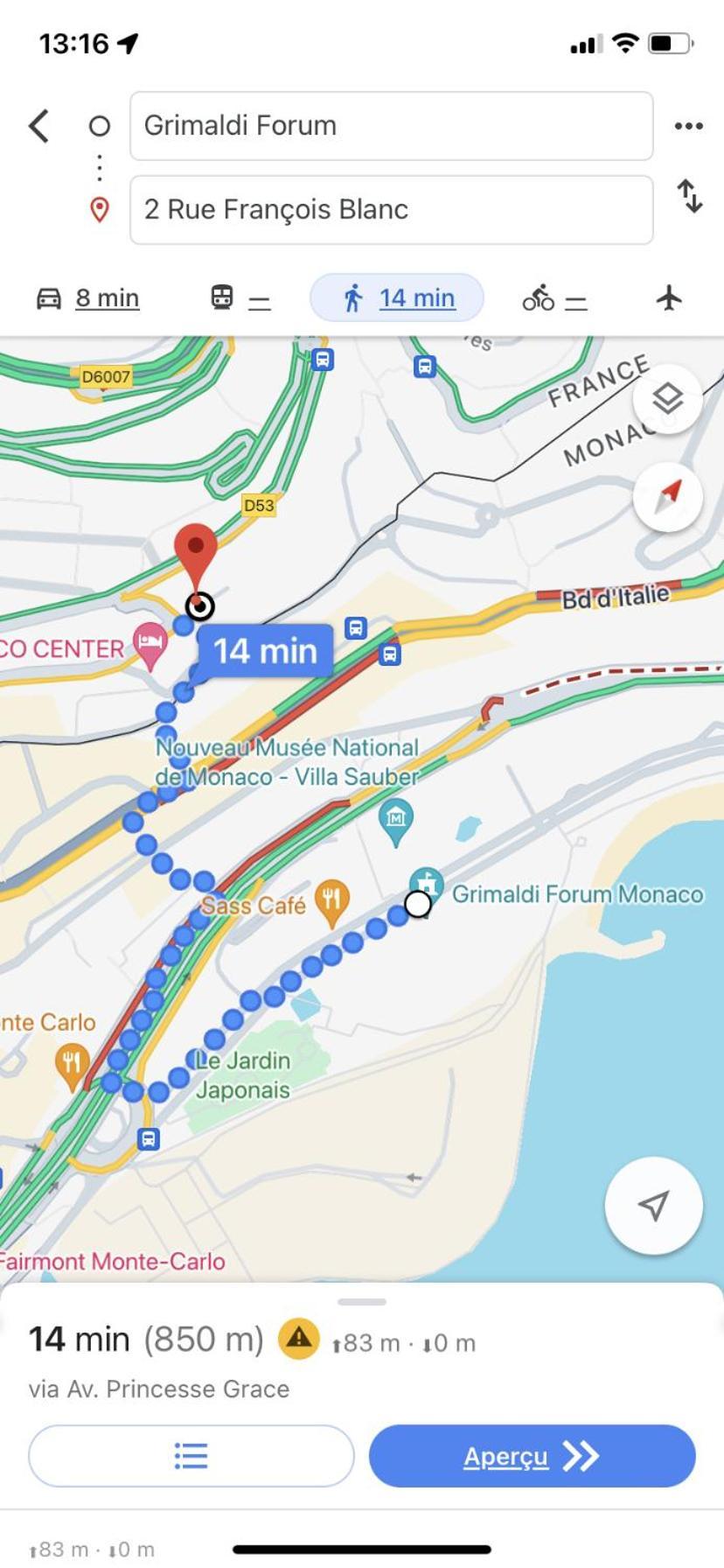The height and width of the screenshot is (1568, 724).
Task: Start the Aperçu route preview
Action: (x=532, y=1456)
